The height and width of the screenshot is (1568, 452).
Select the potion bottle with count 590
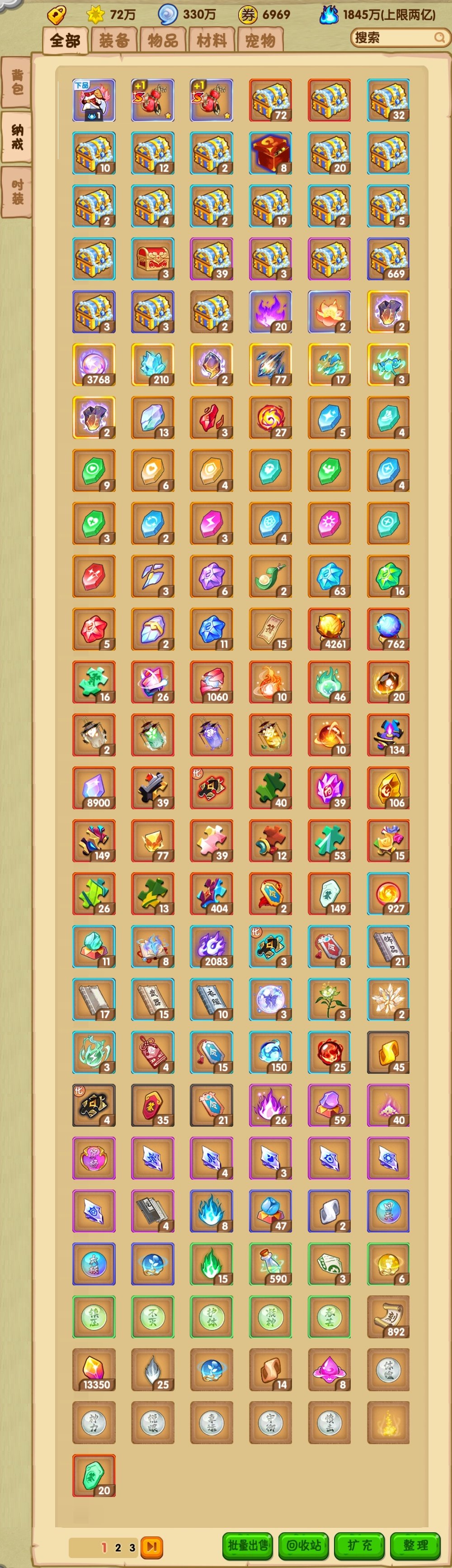tap(270, 1264)
